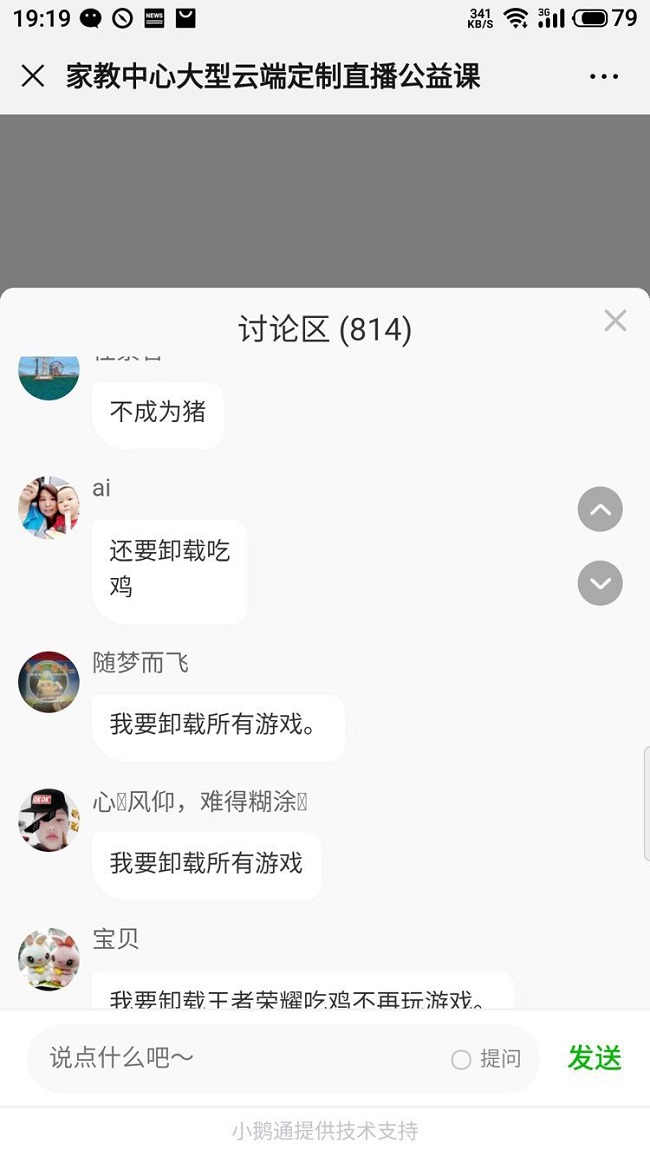This screenshot has height=1156, width=650.
Task: Dismiss the 讨论区 discussion panel
Action: click(615, 320)
